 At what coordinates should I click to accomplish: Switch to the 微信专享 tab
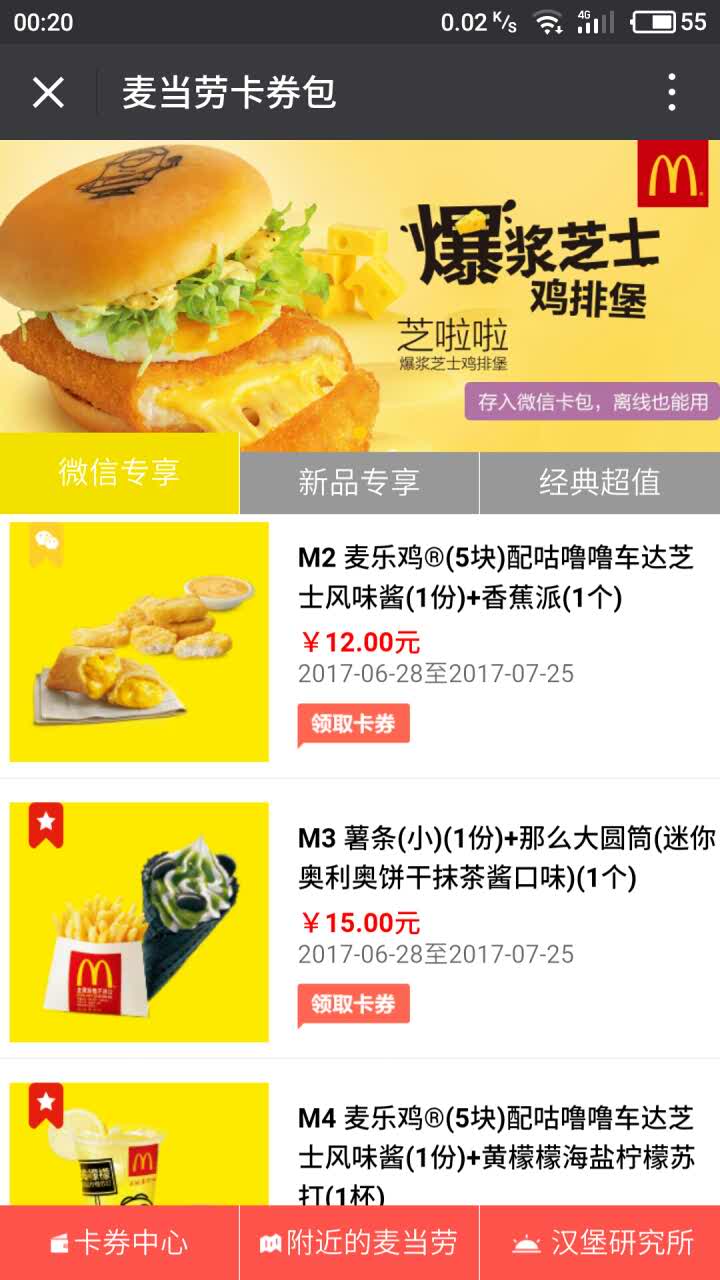[x=119, y=473]
